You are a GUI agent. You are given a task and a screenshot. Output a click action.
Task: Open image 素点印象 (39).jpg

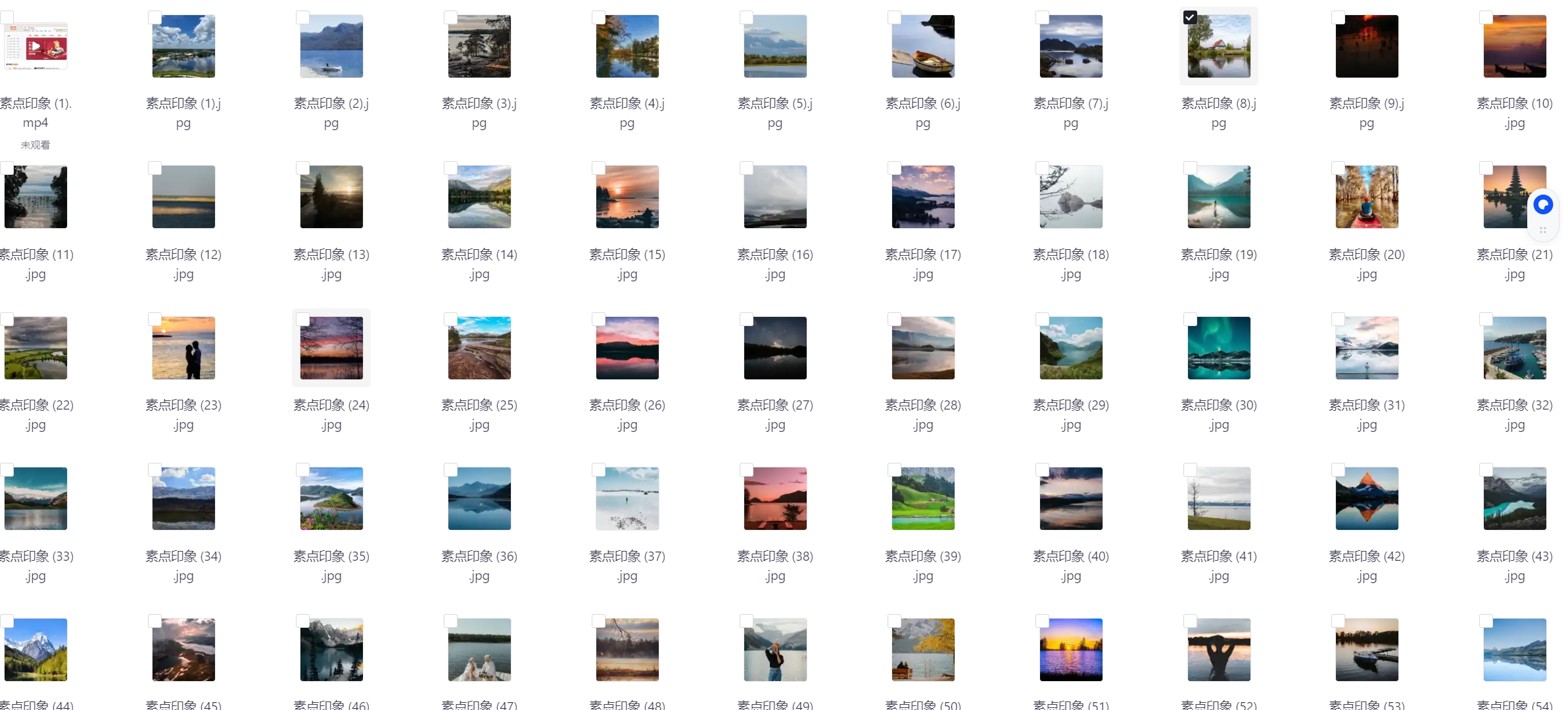click(923, 498)
